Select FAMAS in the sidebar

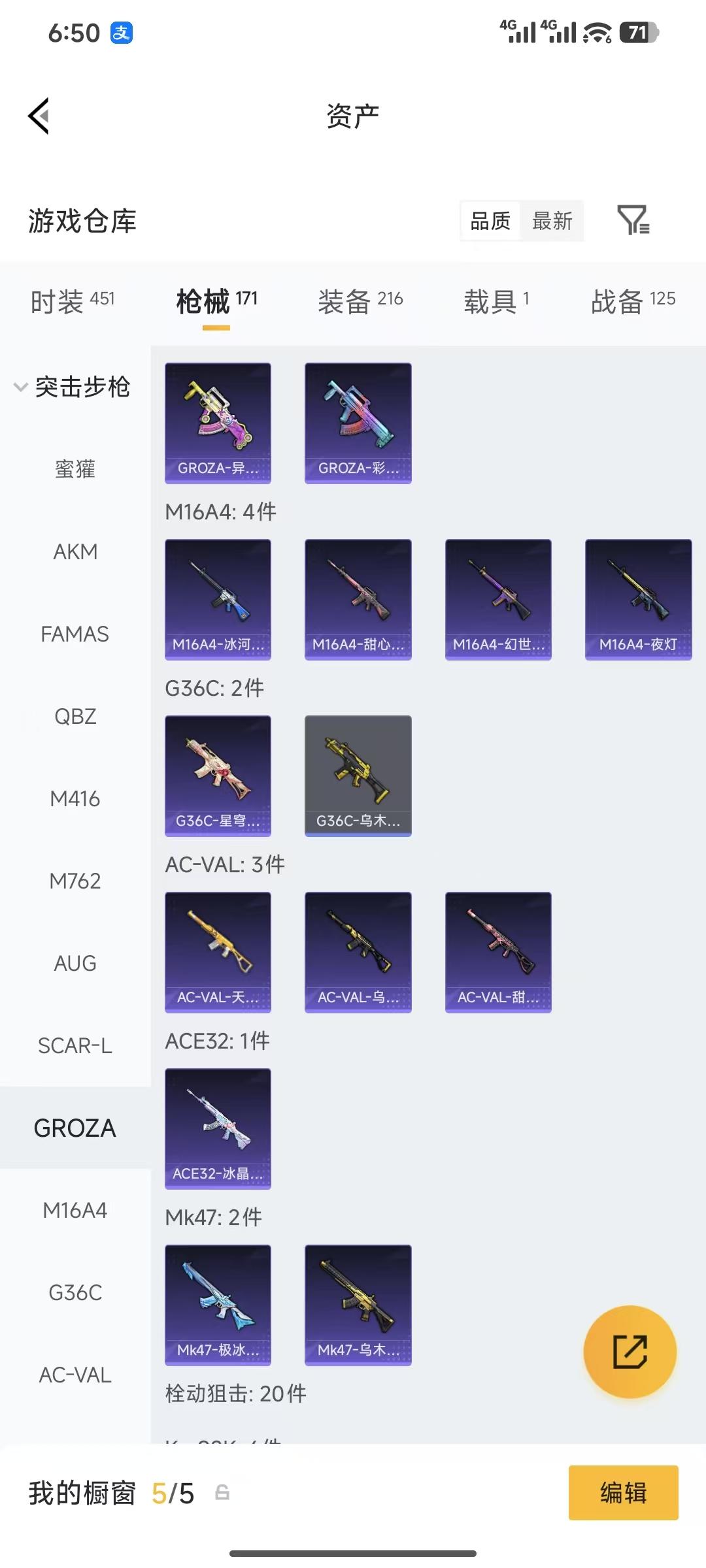tap(75, 634)
